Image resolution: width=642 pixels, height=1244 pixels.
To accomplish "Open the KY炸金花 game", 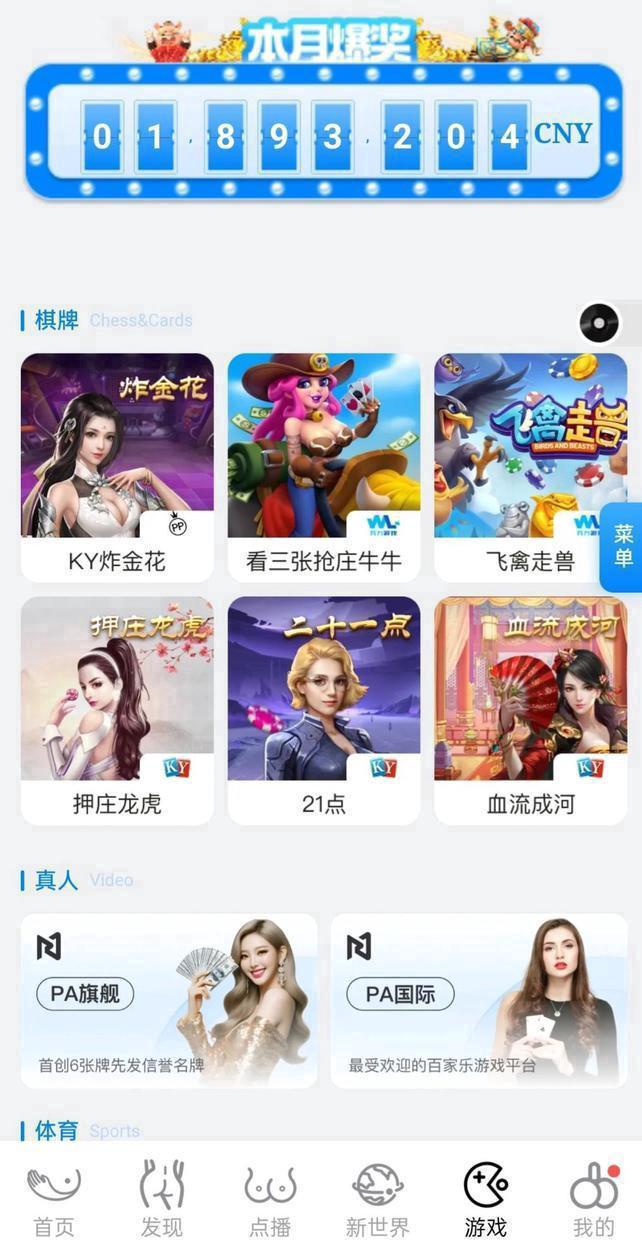I will coord(117,465).
